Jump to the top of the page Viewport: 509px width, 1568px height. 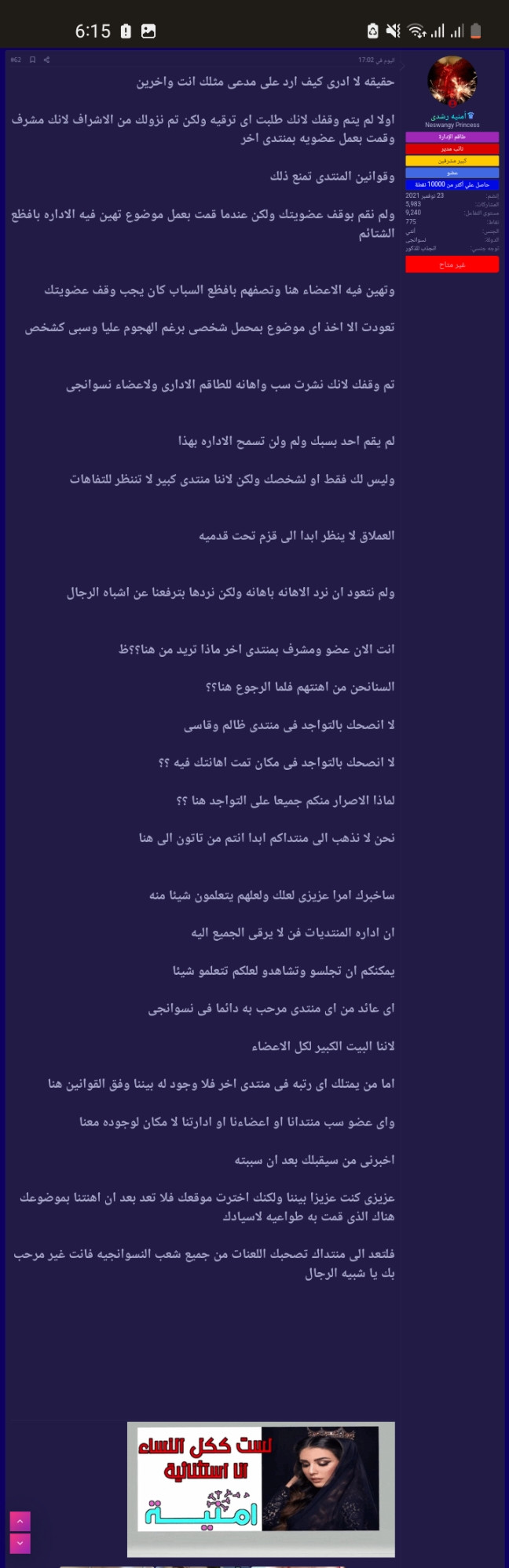(x=20, y=1521)
